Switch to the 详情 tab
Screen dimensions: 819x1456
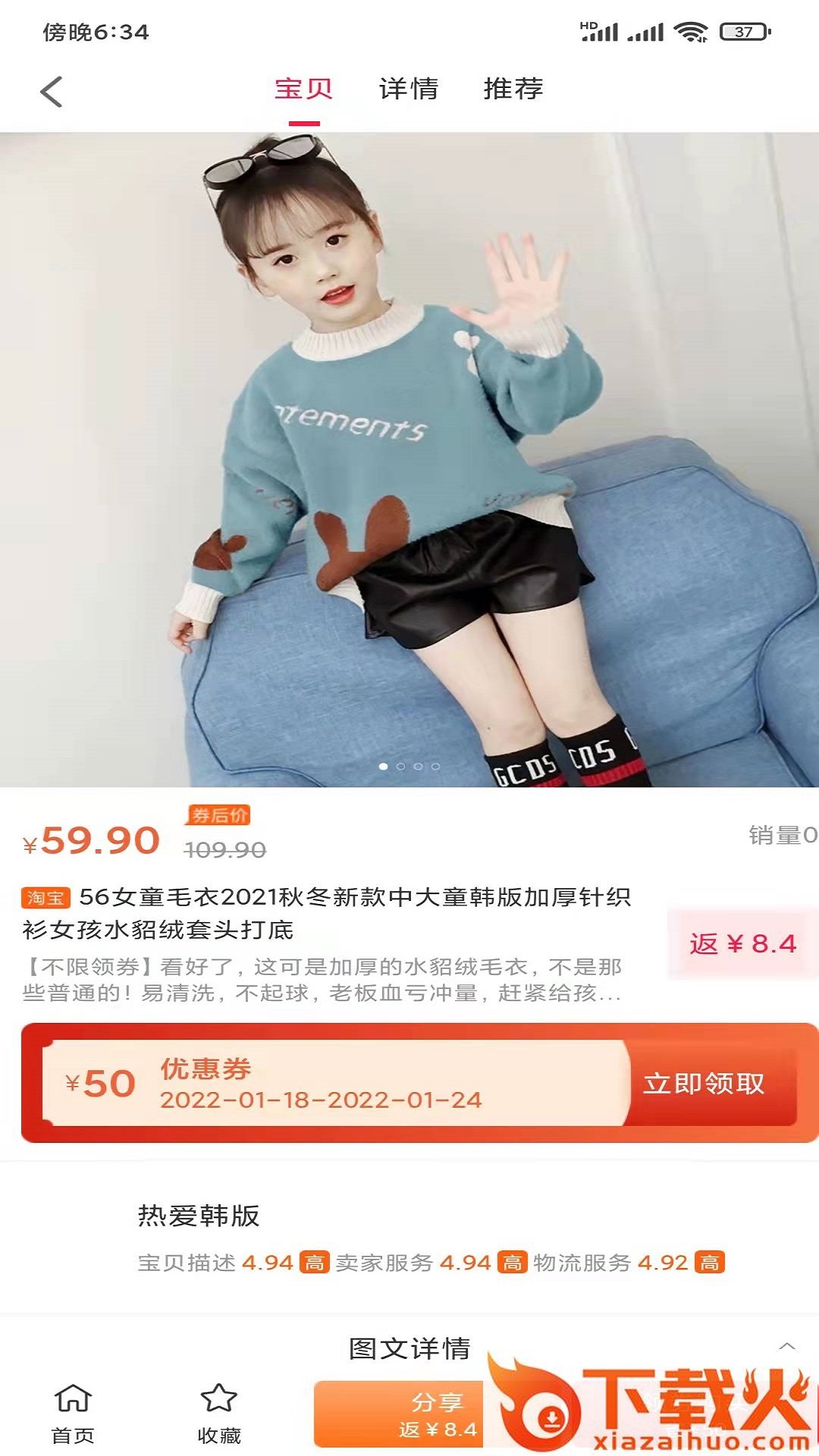click(409, 89)
